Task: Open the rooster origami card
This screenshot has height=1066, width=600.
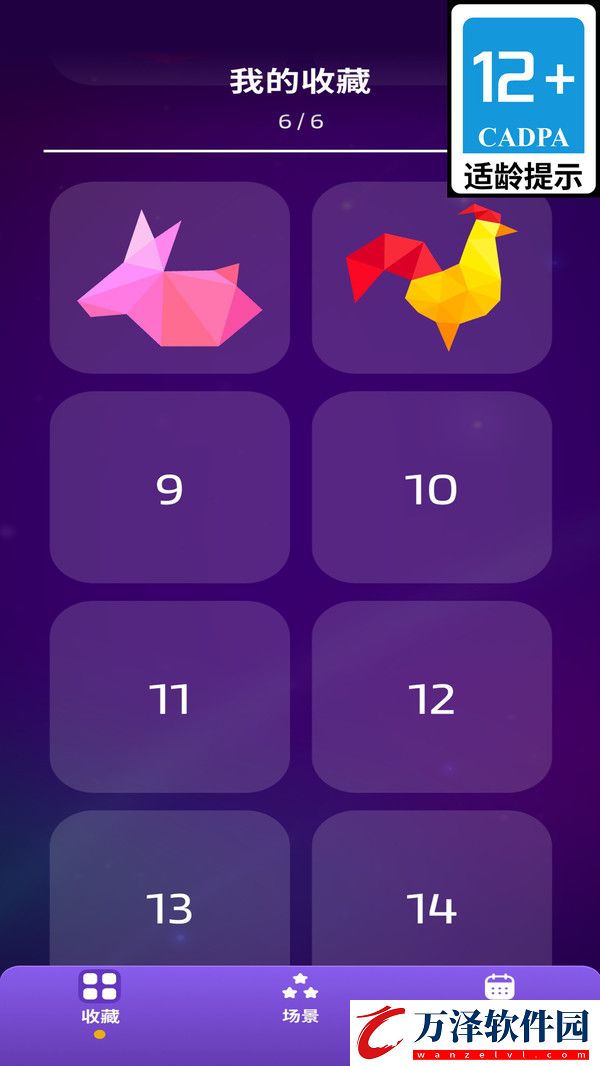Action: (432, 278)
